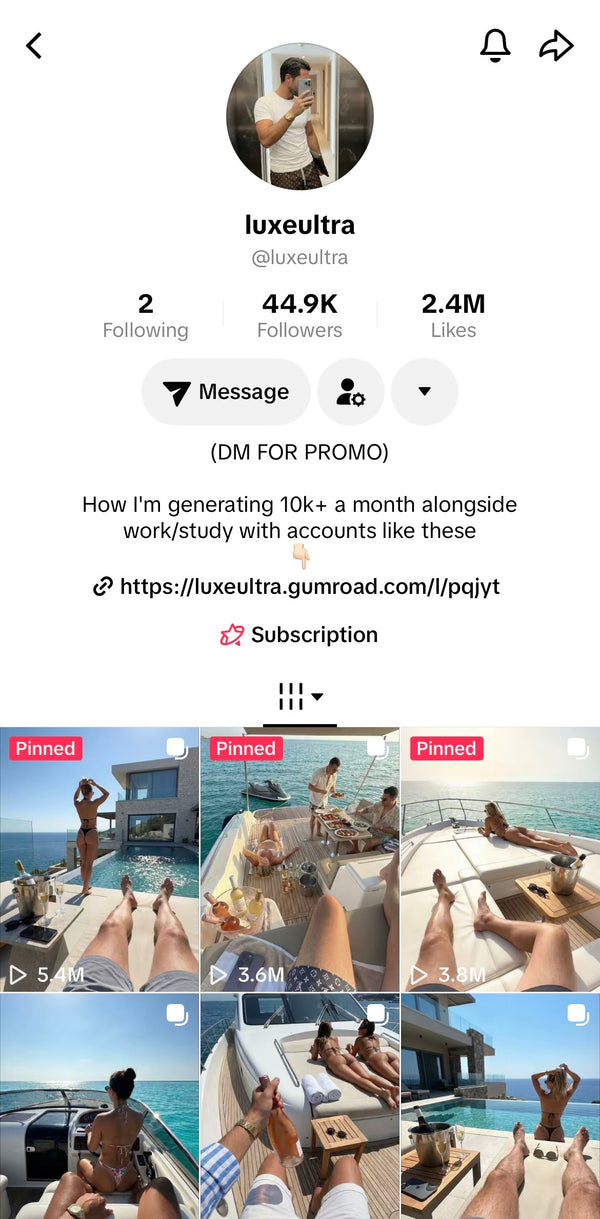Select the videos grid tab

(299, 697)
